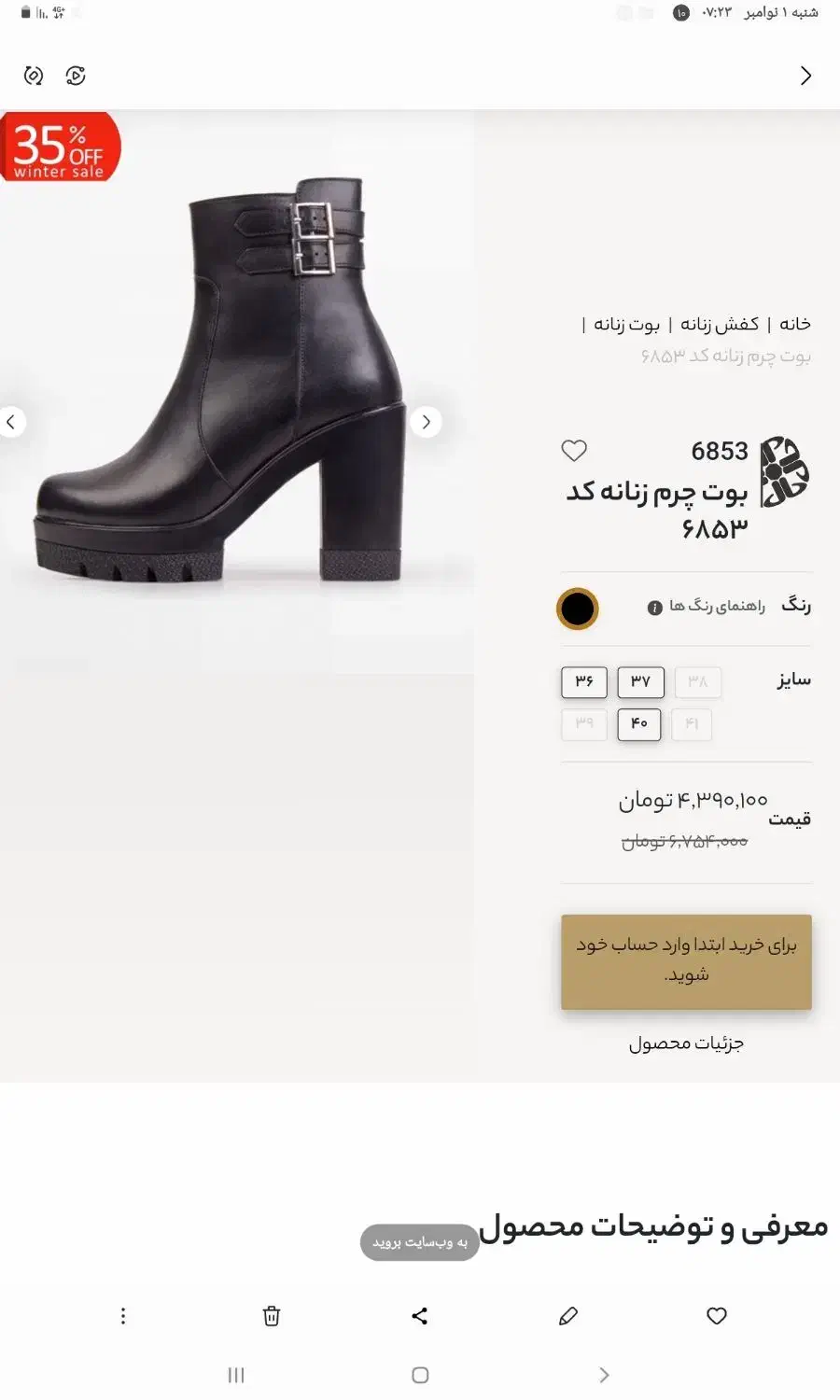Go to خانه via the breadcrumb
This screenshot has width=840, height=1400.
point(794,324)
